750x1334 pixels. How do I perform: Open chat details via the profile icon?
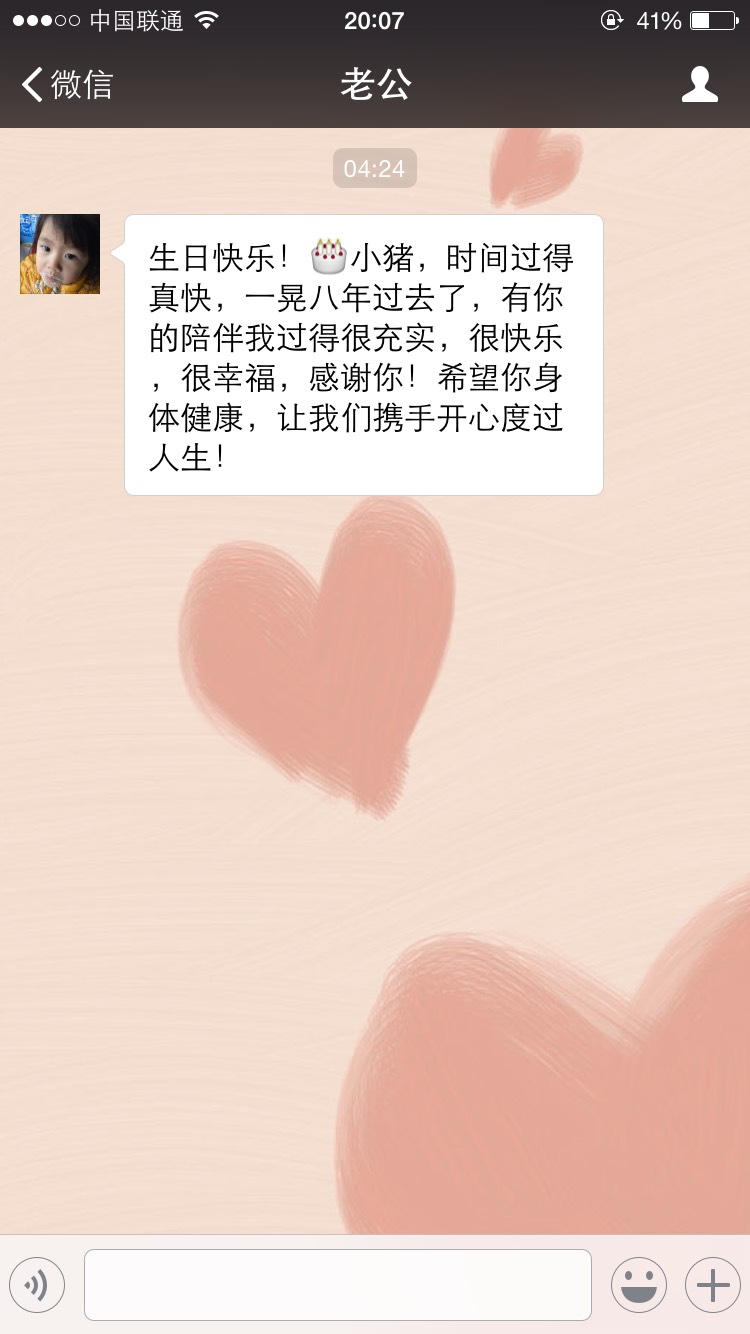(699, 85)
